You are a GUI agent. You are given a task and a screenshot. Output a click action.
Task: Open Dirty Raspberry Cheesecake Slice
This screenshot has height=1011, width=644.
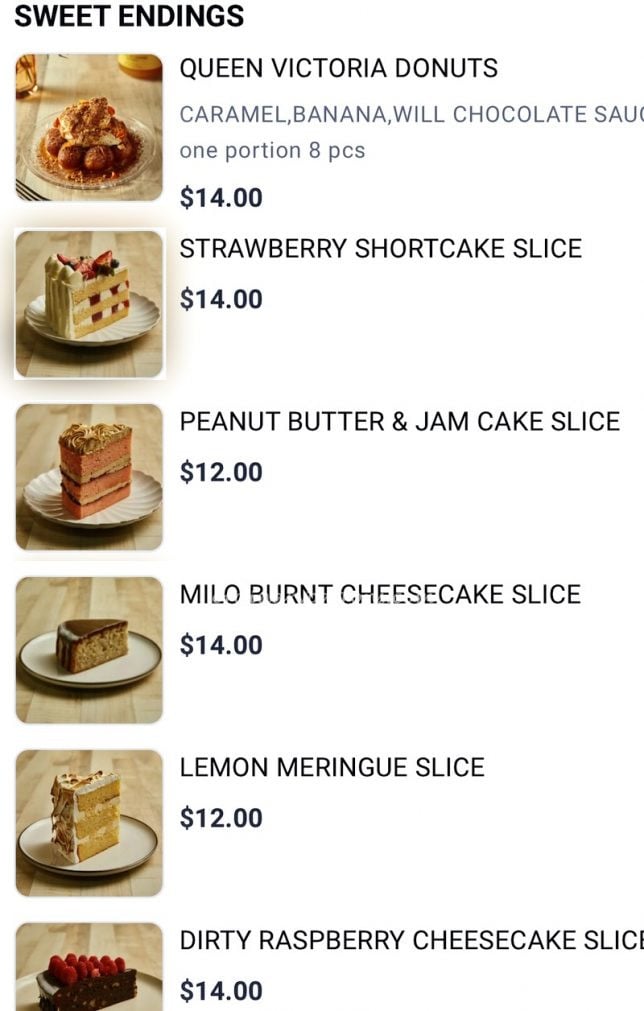point(410,941)
